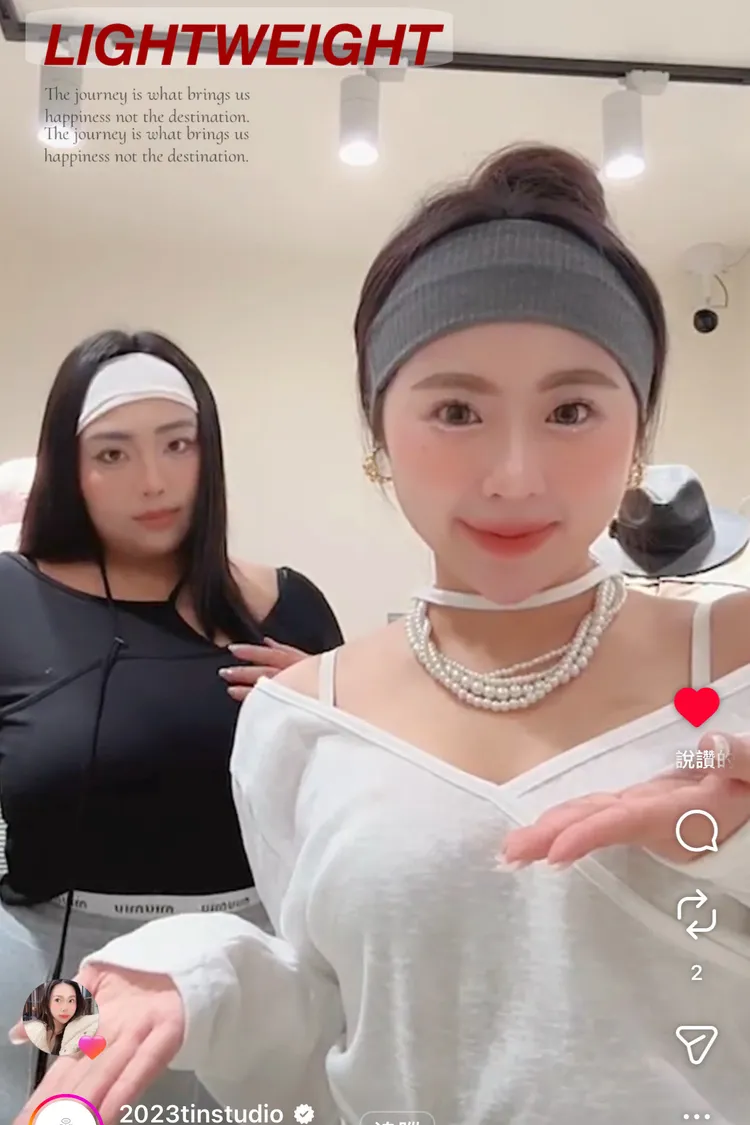Open the comments bubble
The image size is (750, 1125).
pyautogui.click(x=696, y=831)
